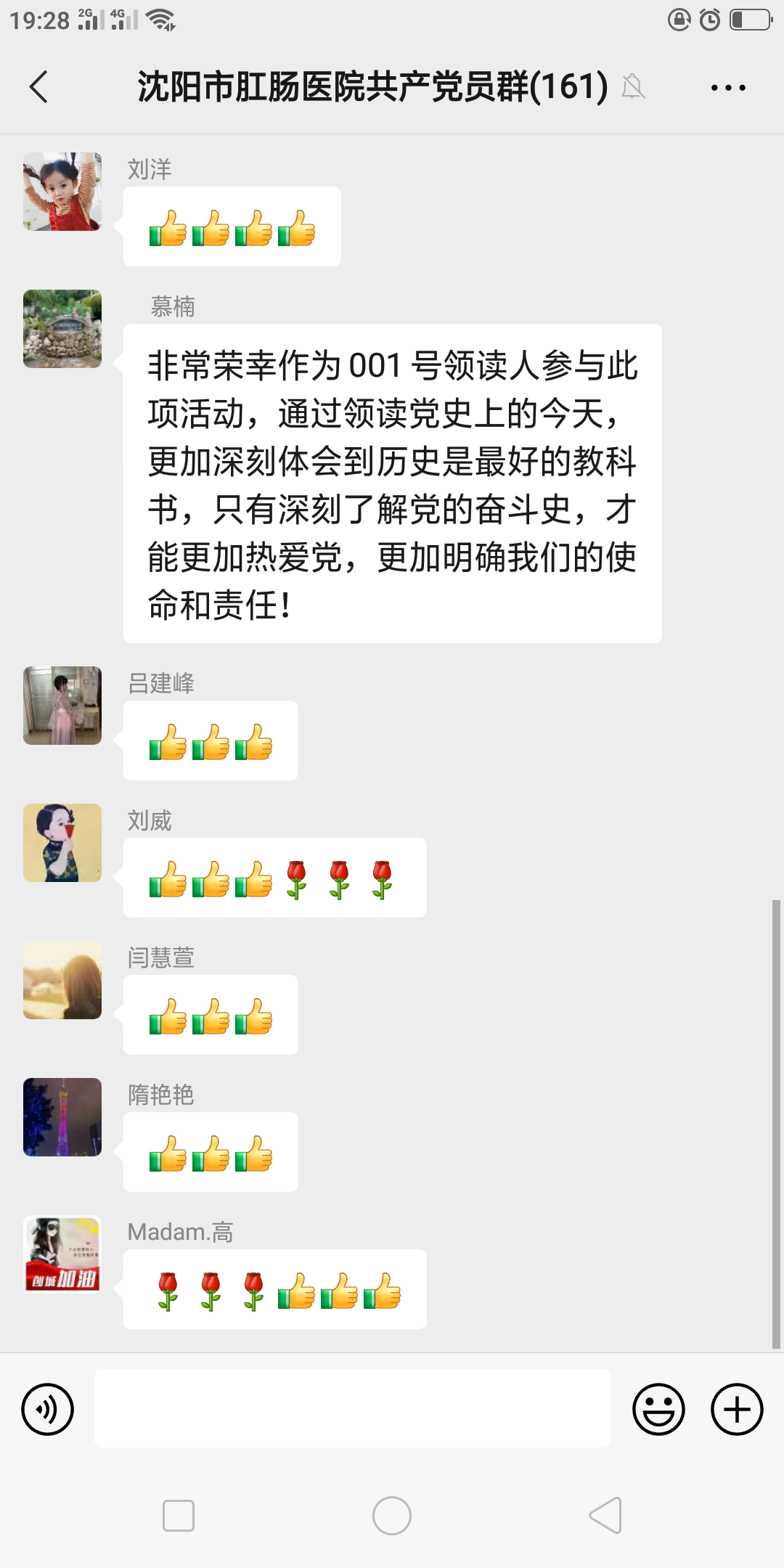The width and height of the screenshot is (784, 1568).
Task: Open 刘洋's profile avatar
Action: pos(62,192)
